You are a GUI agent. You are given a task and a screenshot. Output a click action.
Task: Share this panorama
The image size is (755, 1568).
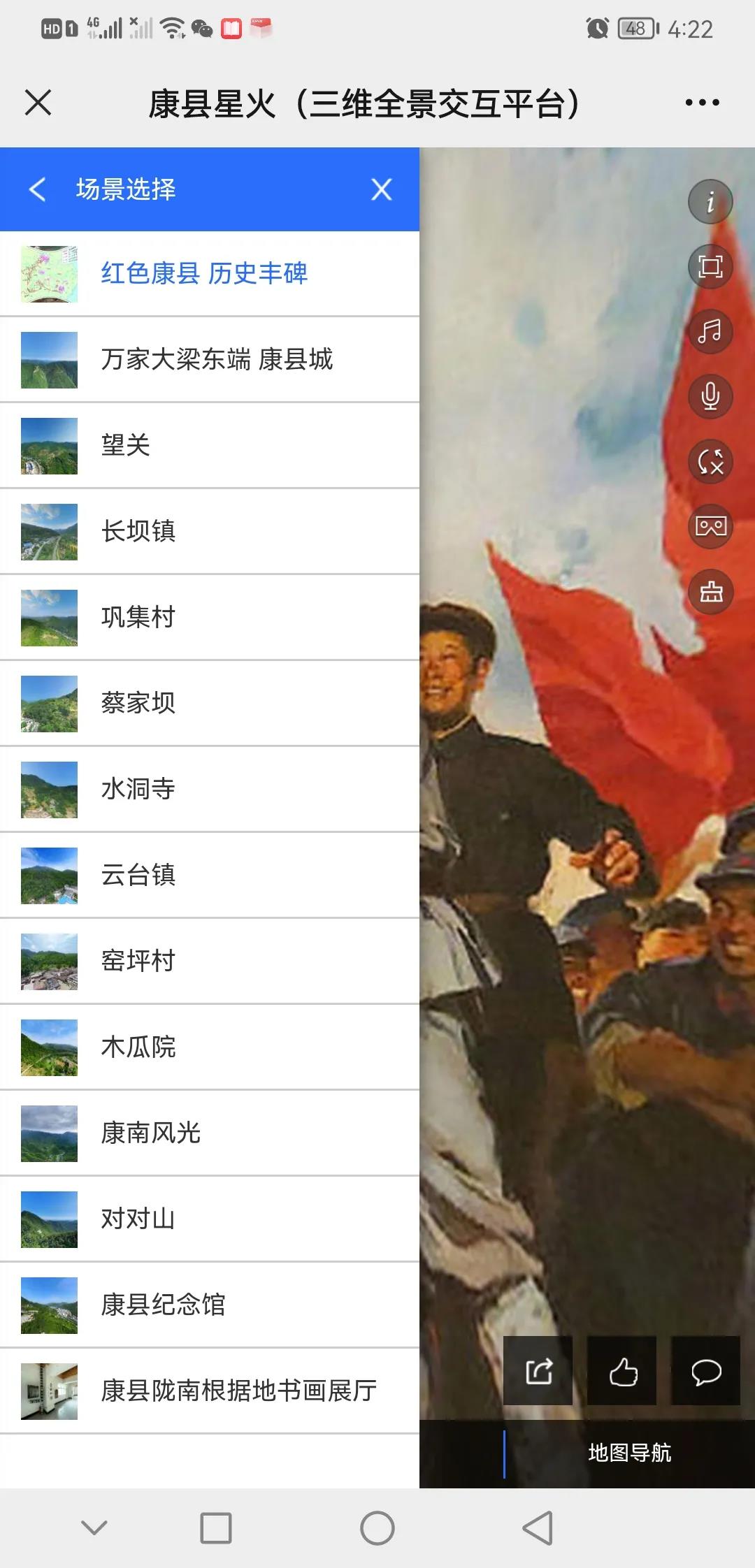tap(538, 1371)
